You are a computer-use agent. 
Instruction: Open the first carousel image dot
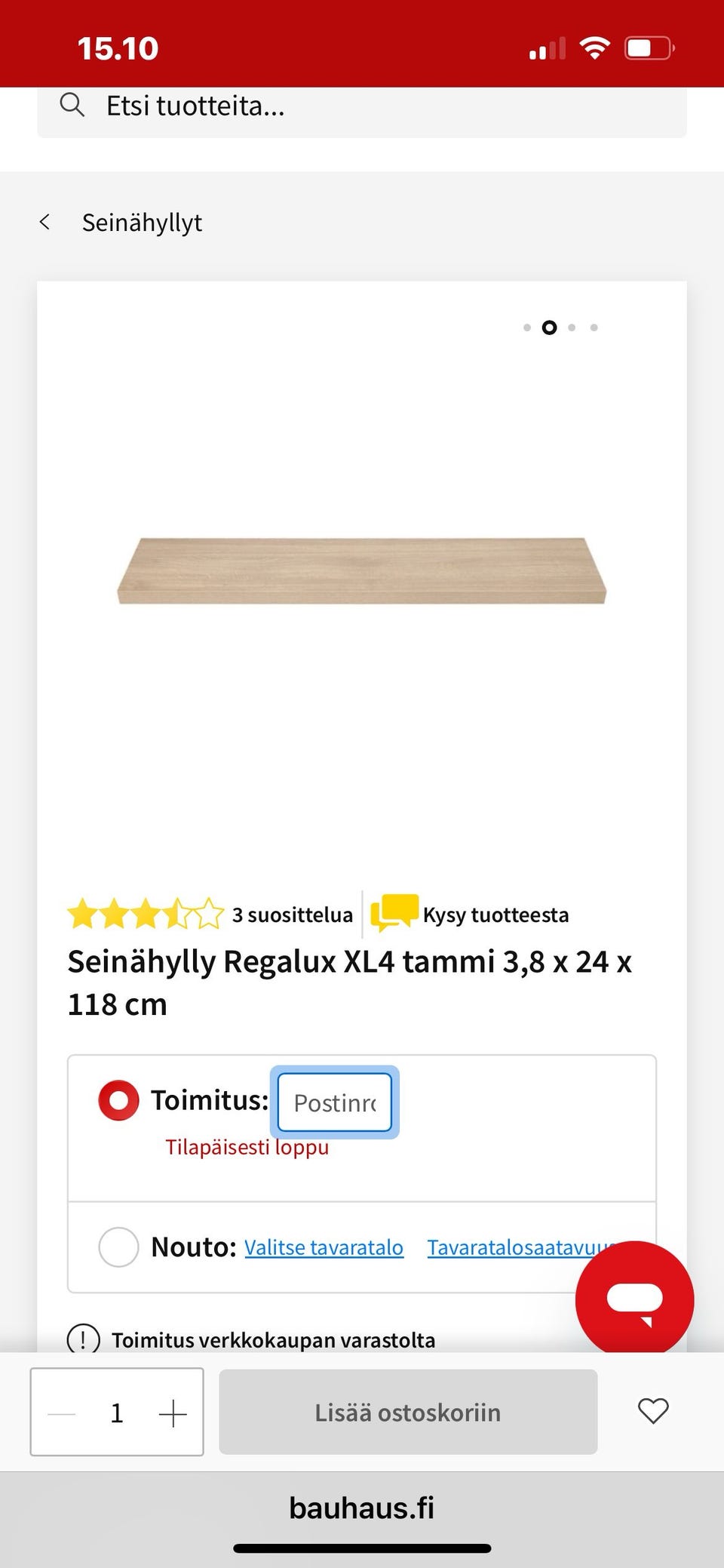(x=526, y=327)
